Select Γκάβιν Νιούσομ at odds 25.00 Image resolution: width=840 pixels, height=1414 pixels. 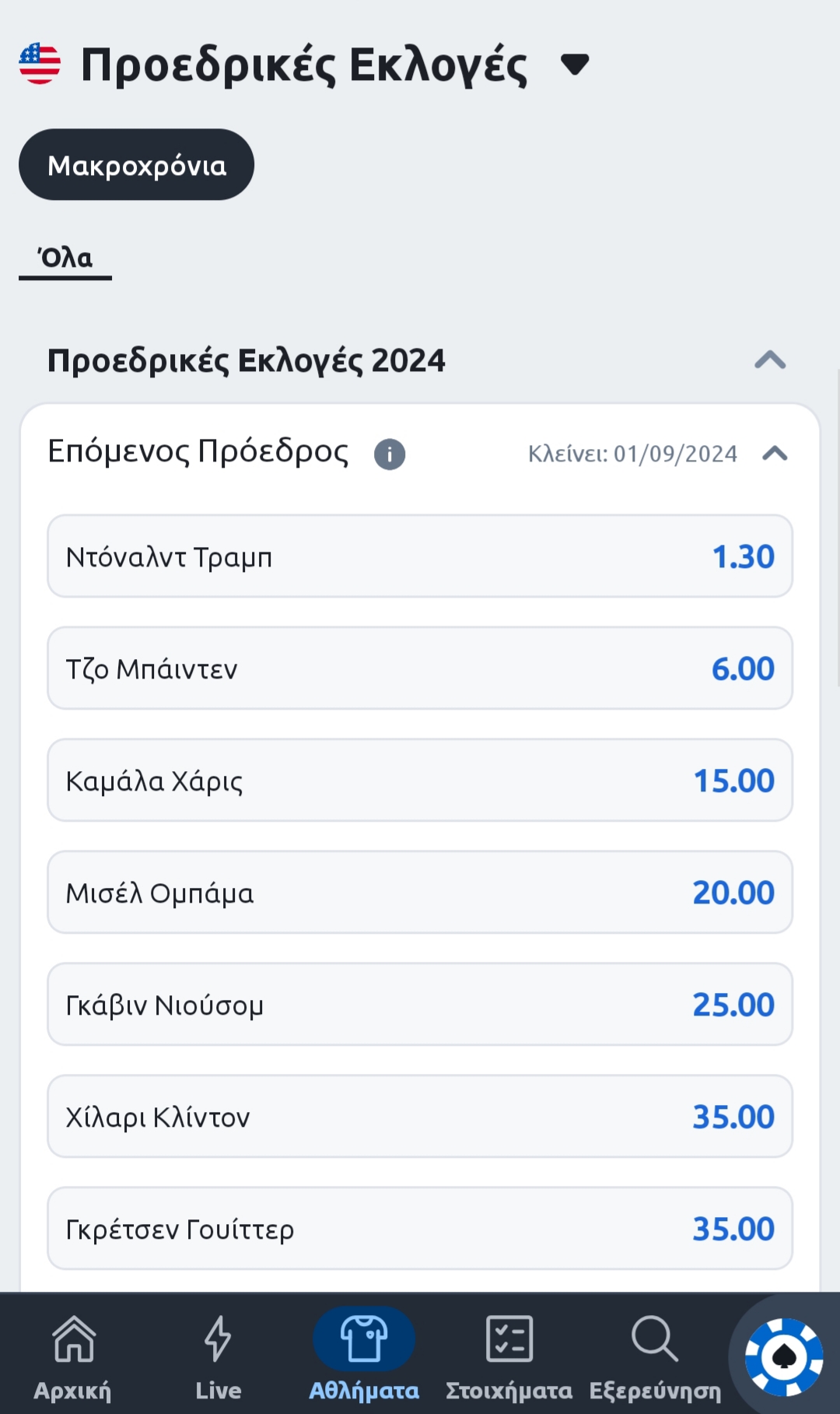pyautogui.click(x=420, y=1005)
